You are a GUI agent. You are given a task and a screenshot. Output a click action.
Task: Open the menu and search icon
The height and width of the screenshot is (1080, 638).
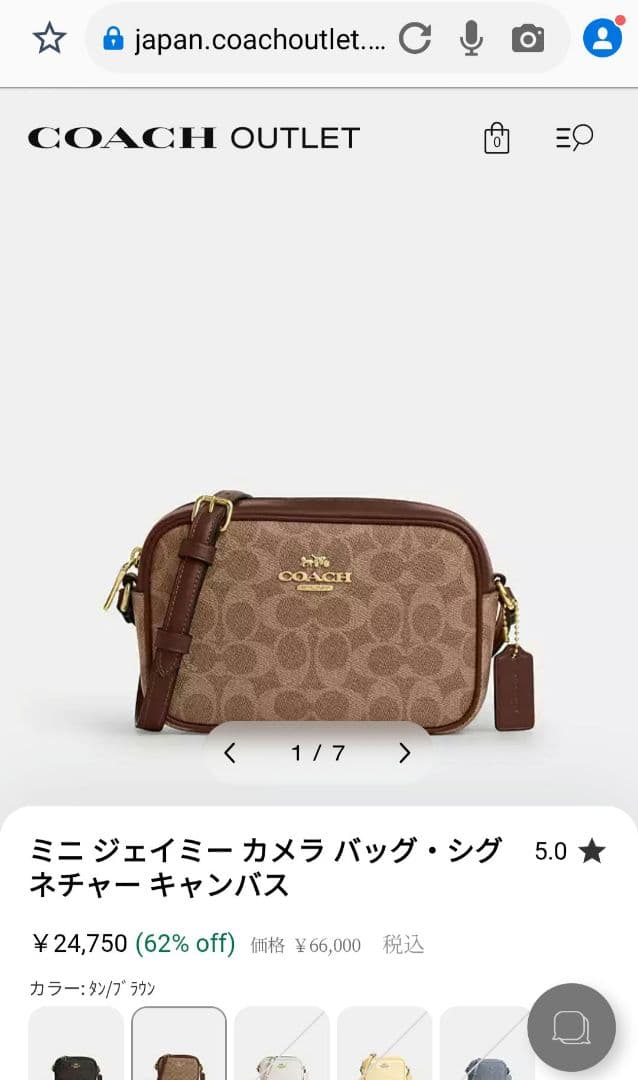574,138
